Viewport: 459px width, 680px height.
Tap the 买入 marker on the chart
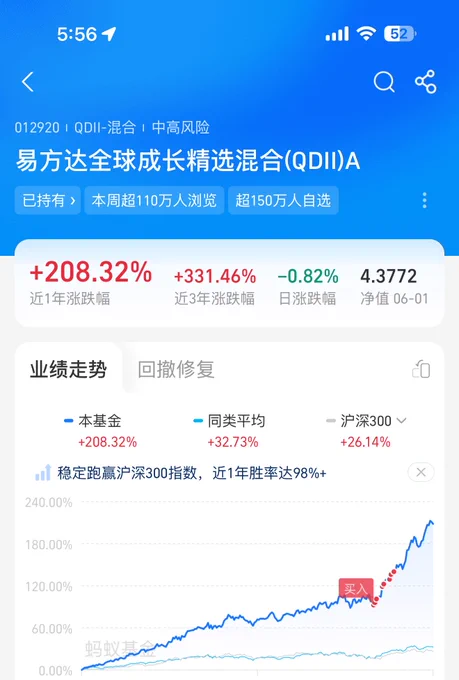tap(356, 588)
